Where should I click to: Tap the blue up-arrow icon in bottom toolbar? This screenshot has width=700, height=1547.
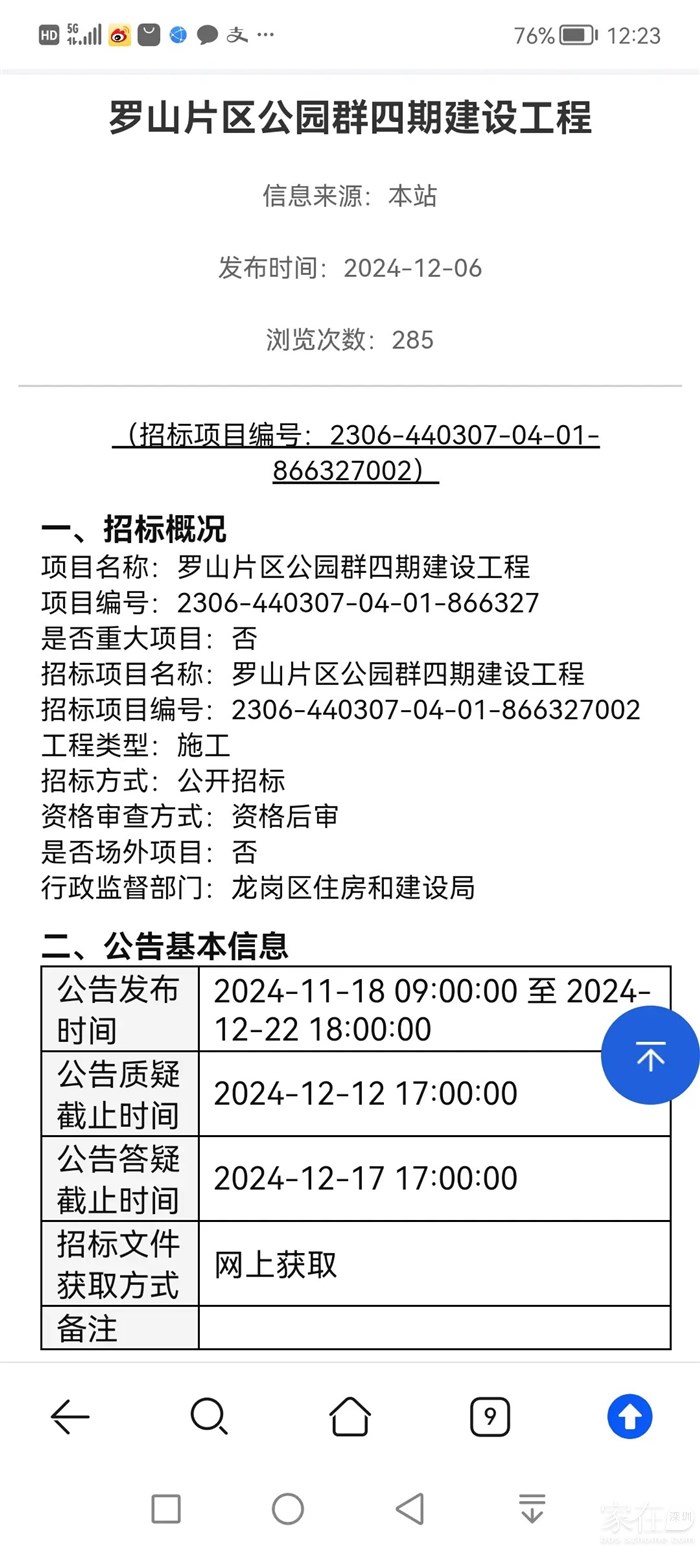click(630, 1416)
